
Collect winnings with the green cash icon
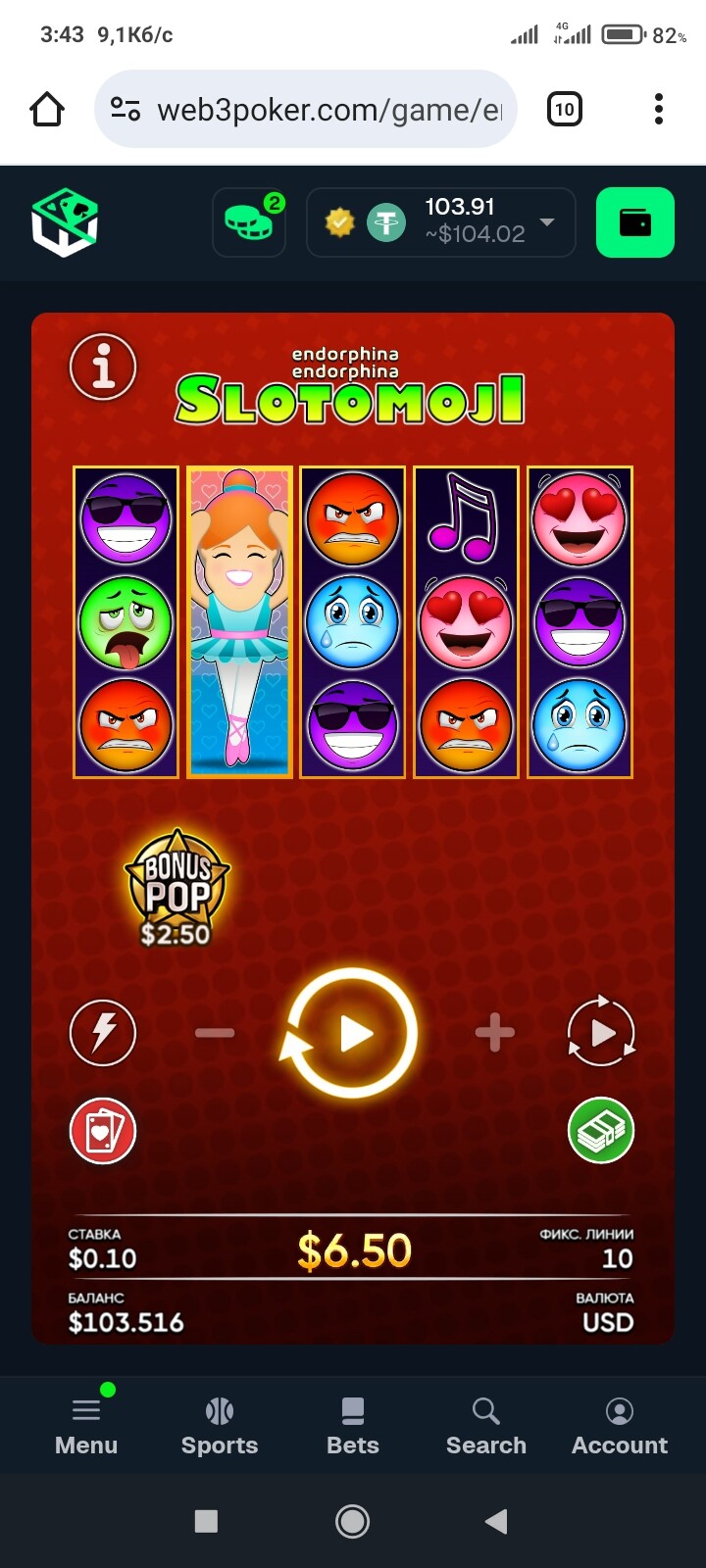(601, 1130)
